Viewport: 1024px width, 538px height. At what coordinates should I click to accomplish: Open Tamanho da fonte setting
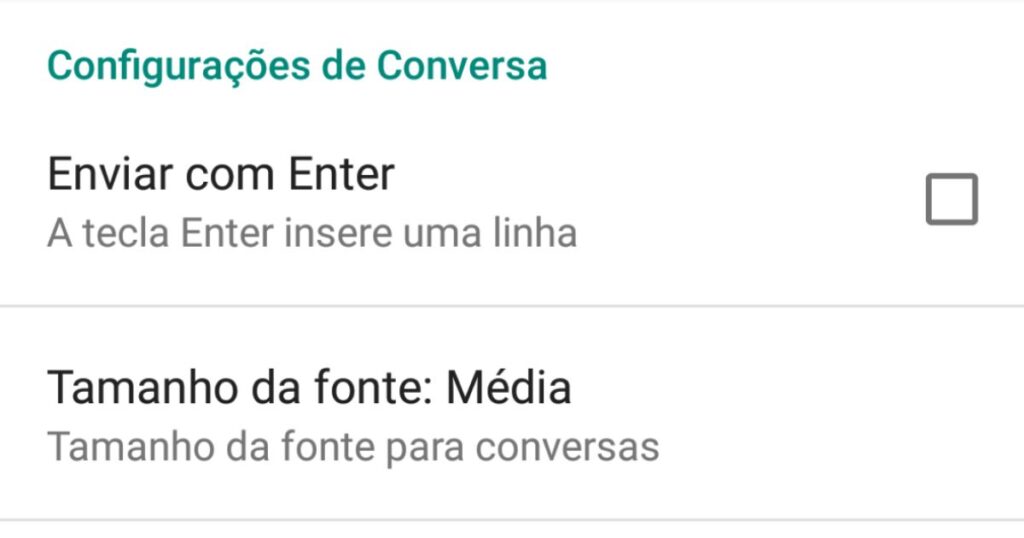click(x=354, y=414)
